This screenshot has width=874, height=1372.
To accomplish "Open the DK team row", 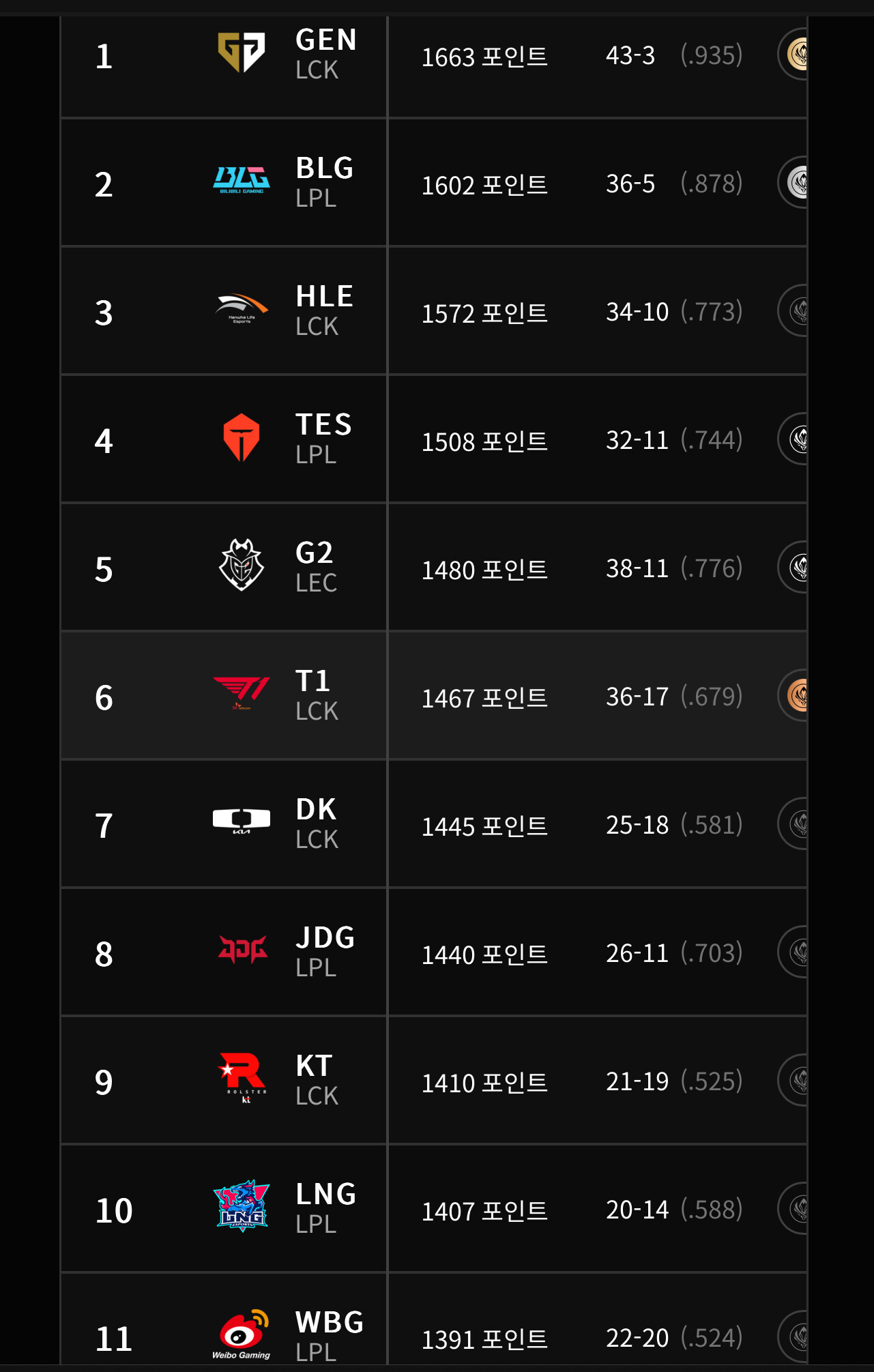I will [434, 823].
